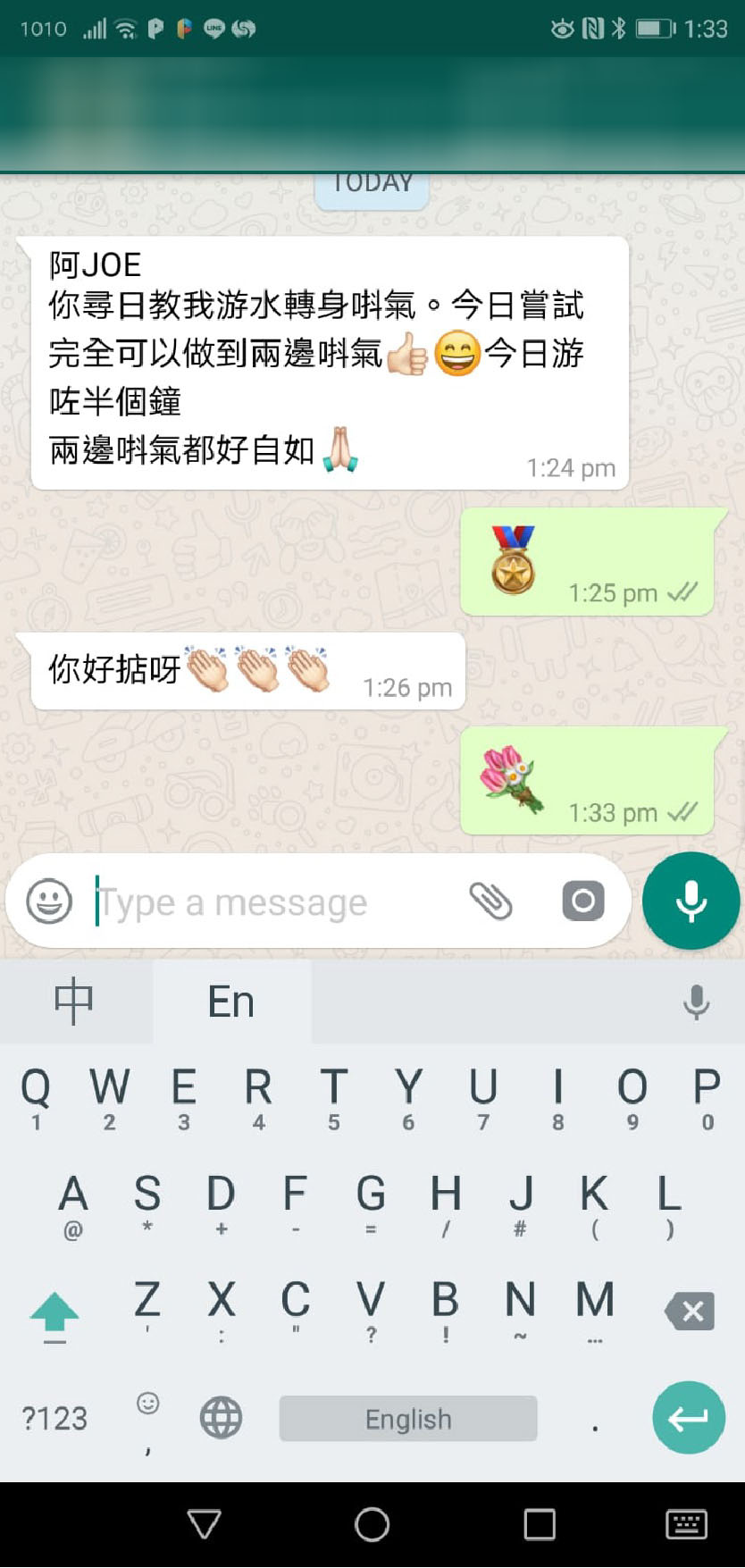Viewport: 745px width, 1568px height.
Task: Tap the English space bar
Action: click(x=408, y=1418)
